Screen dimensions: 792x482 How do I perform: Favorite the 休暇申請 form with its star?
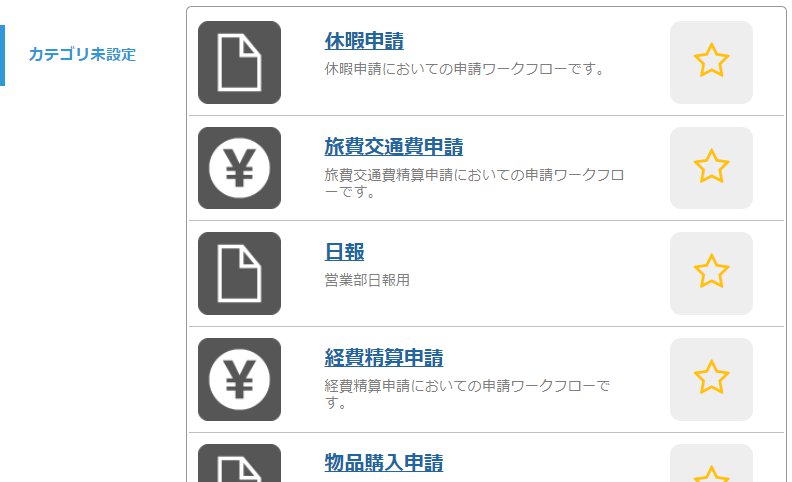(x=711, y=62)
